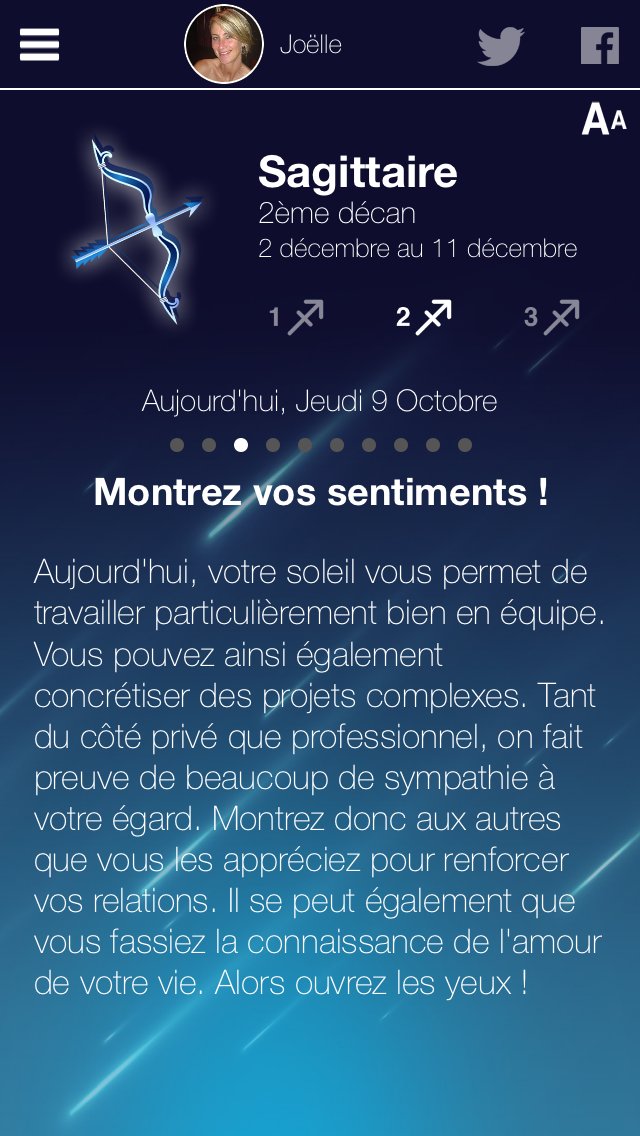Change the text size
The width and height of the screenshot is (640, 1136).
[604, 120]
